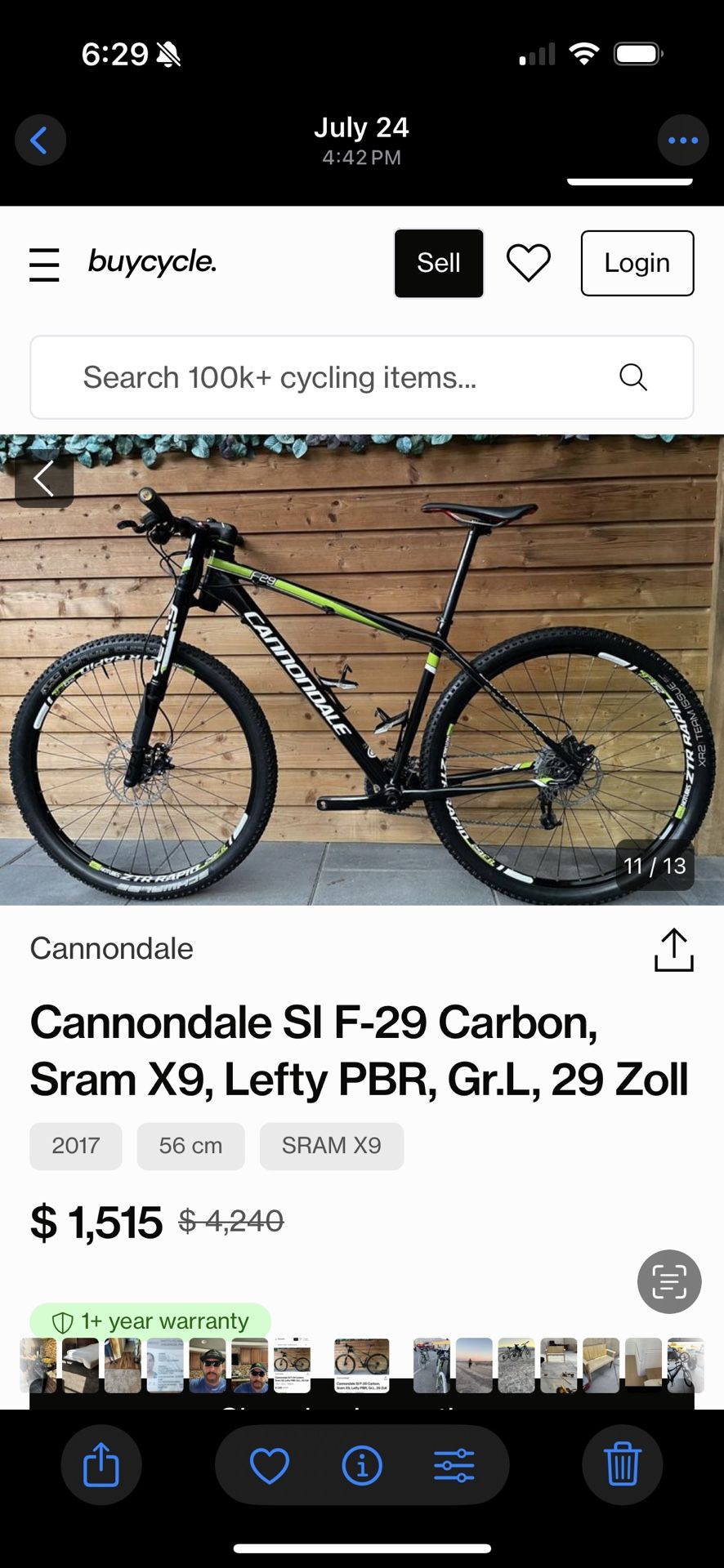
Task: Favorite this photo with the heart
Action: [269, 1465]
